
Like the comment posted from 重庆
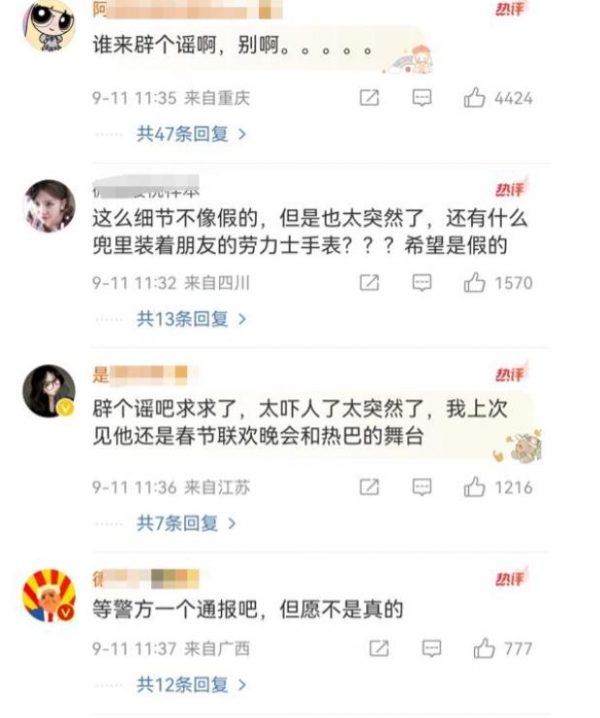[x=475, y=98]
